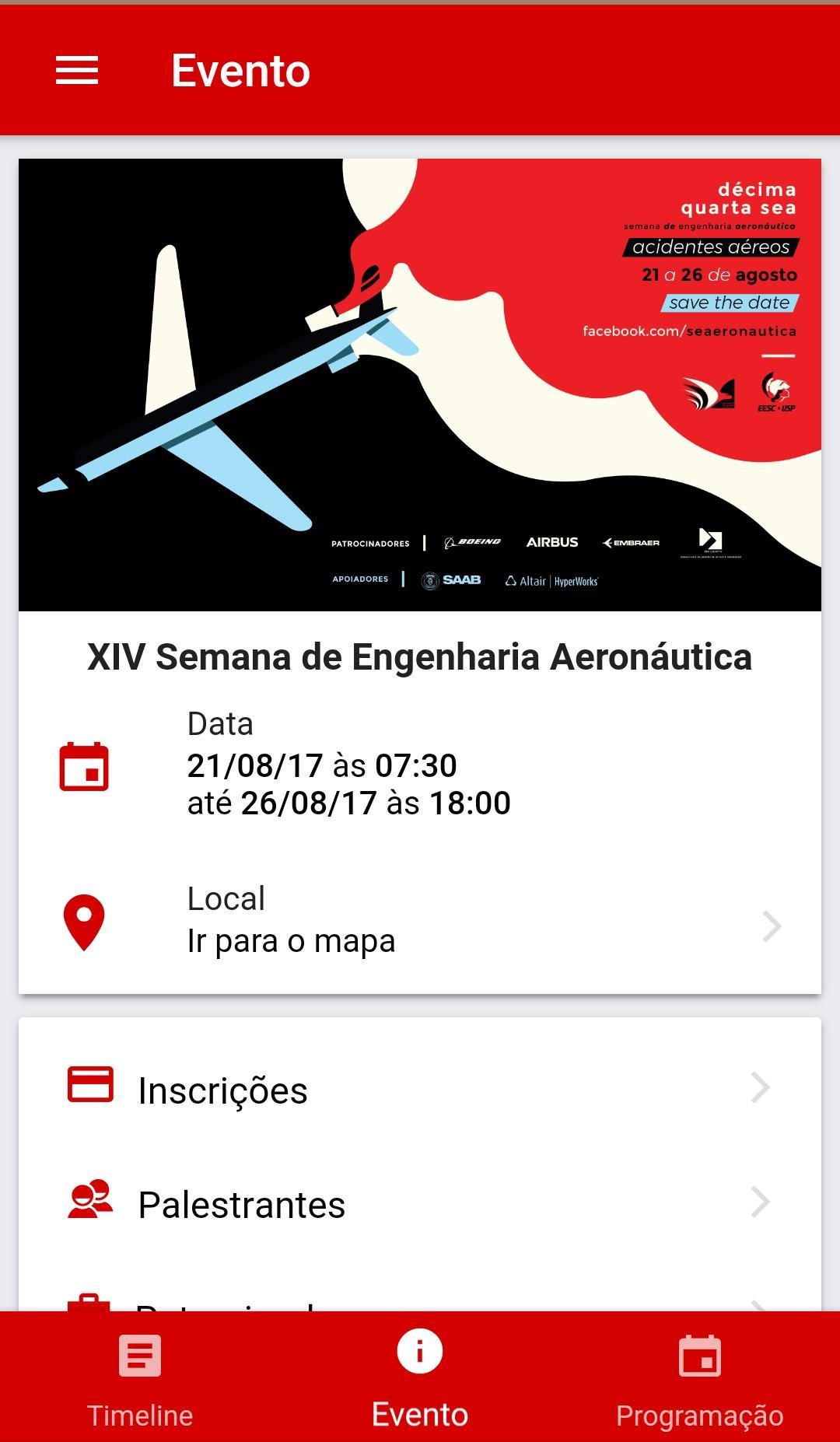Viewport: 840px width, 1442px height.
Task: Open the Programação calendar icon
Action: coord(701,1353)
